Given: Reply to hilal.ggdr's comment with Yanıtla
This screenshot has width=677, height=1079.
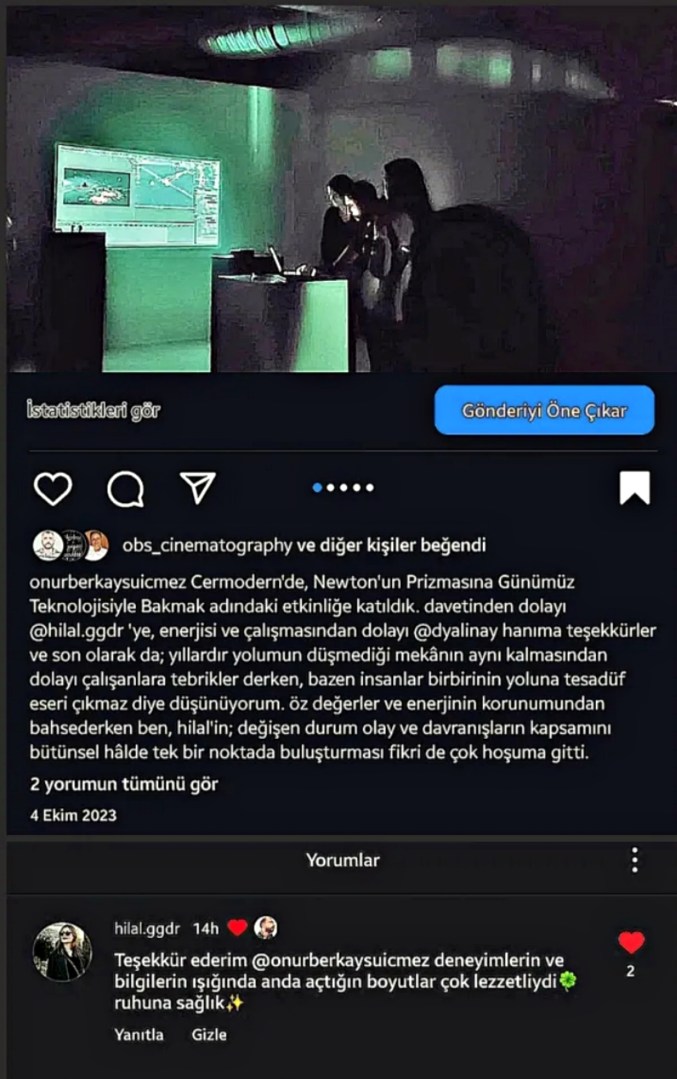Looking at the screenshot, I should coord(139,1035).
